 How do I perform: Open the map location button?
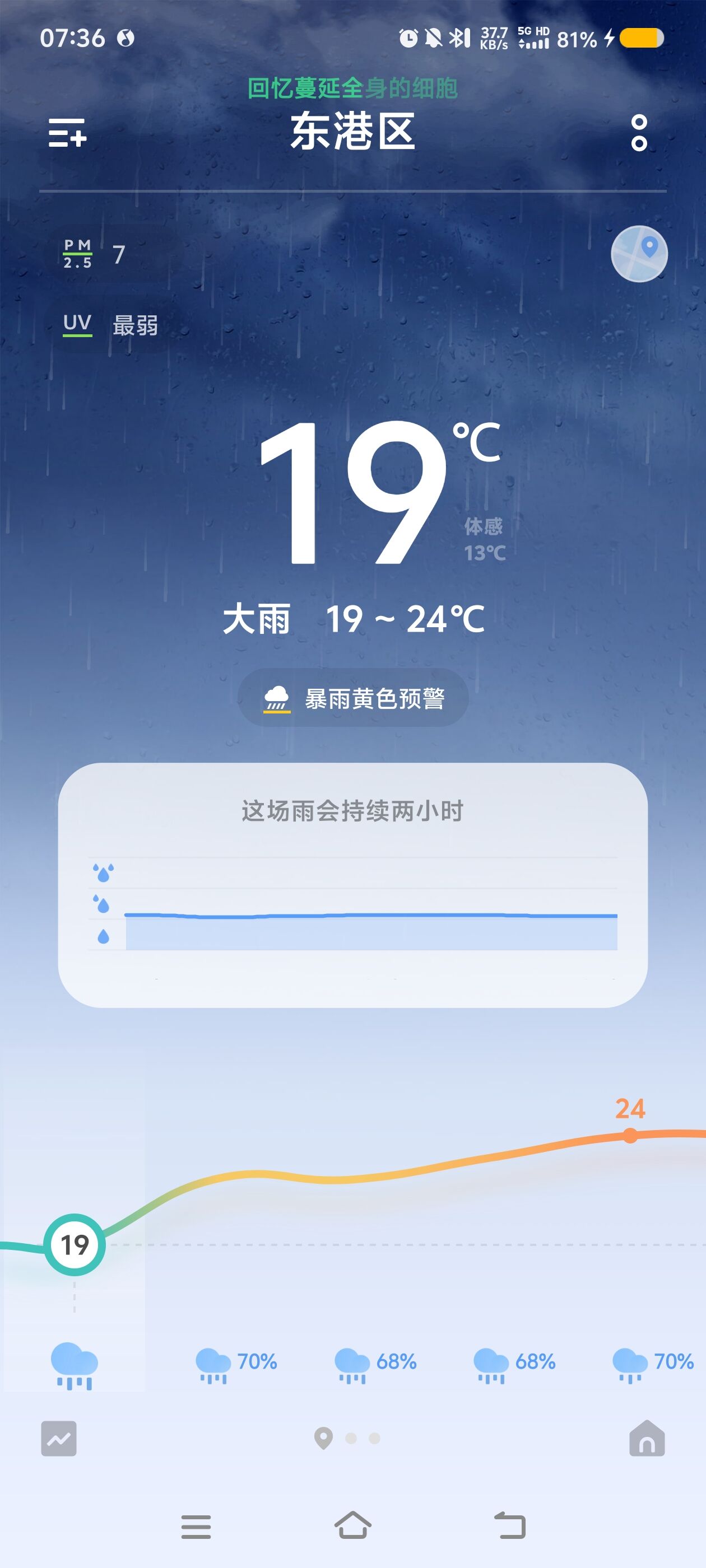click(639, 254)
